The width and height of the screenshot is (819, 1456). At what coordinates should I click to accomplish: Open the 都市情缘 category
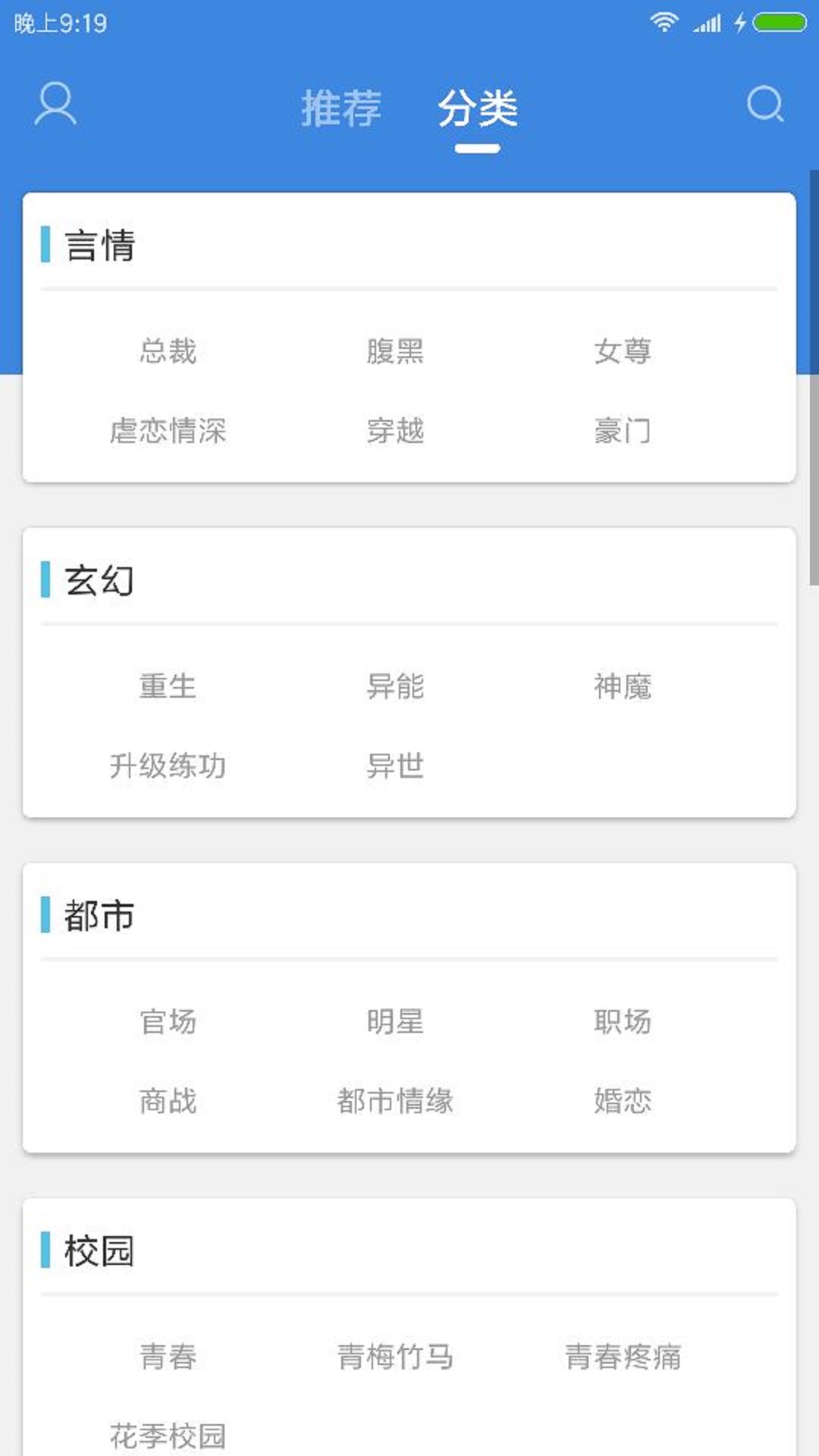(395, 1102)
